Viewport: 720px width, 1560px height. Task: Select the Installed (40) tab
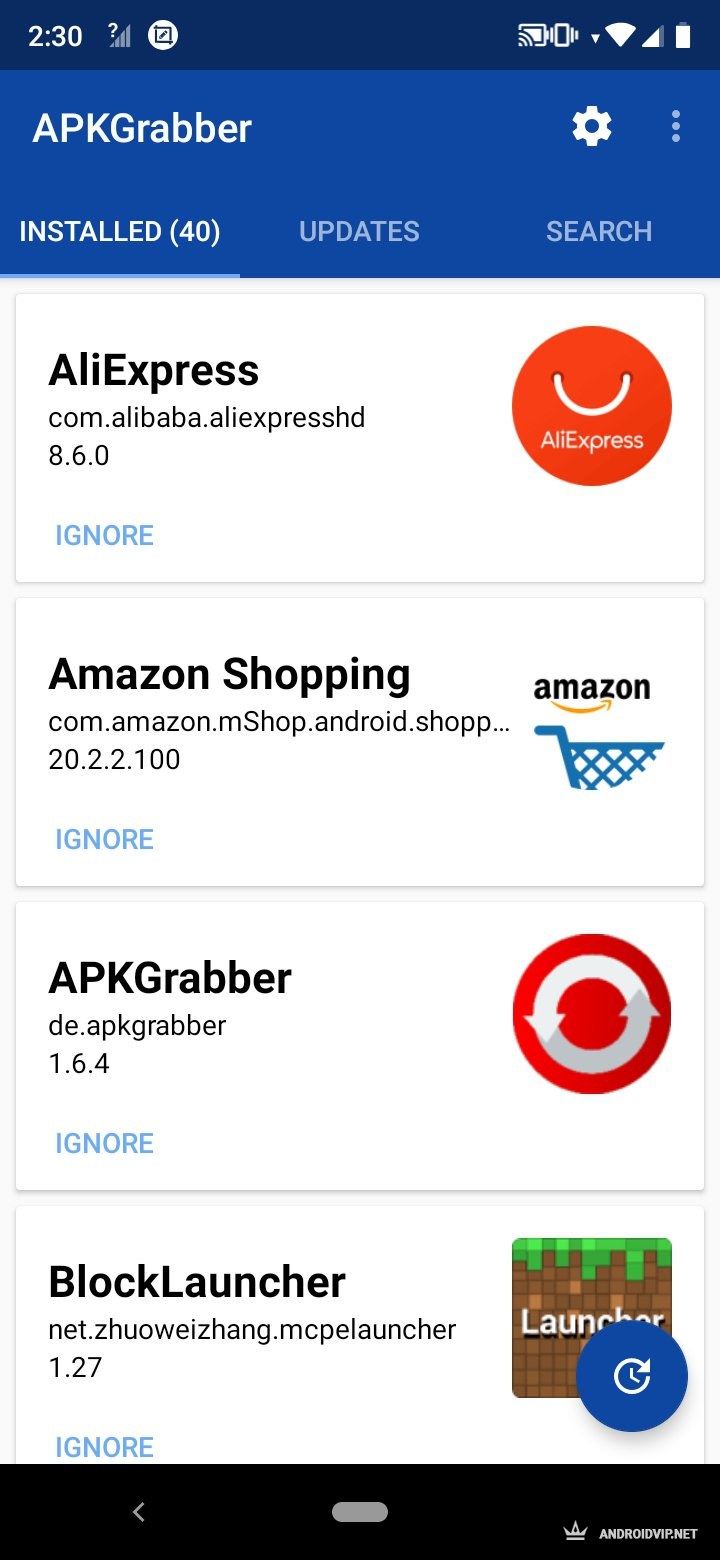point(120,231)
